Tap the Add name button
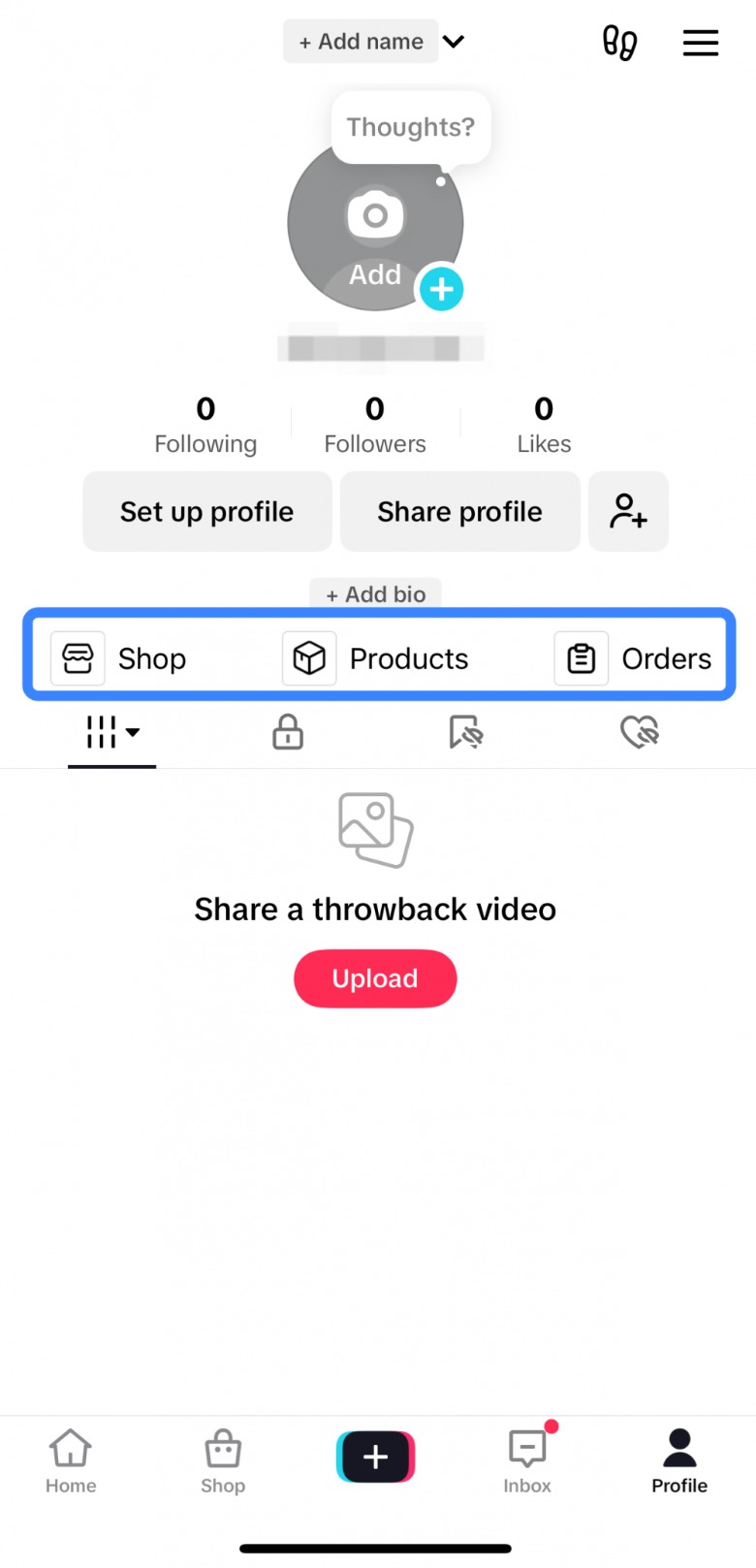 click(361, 42)
